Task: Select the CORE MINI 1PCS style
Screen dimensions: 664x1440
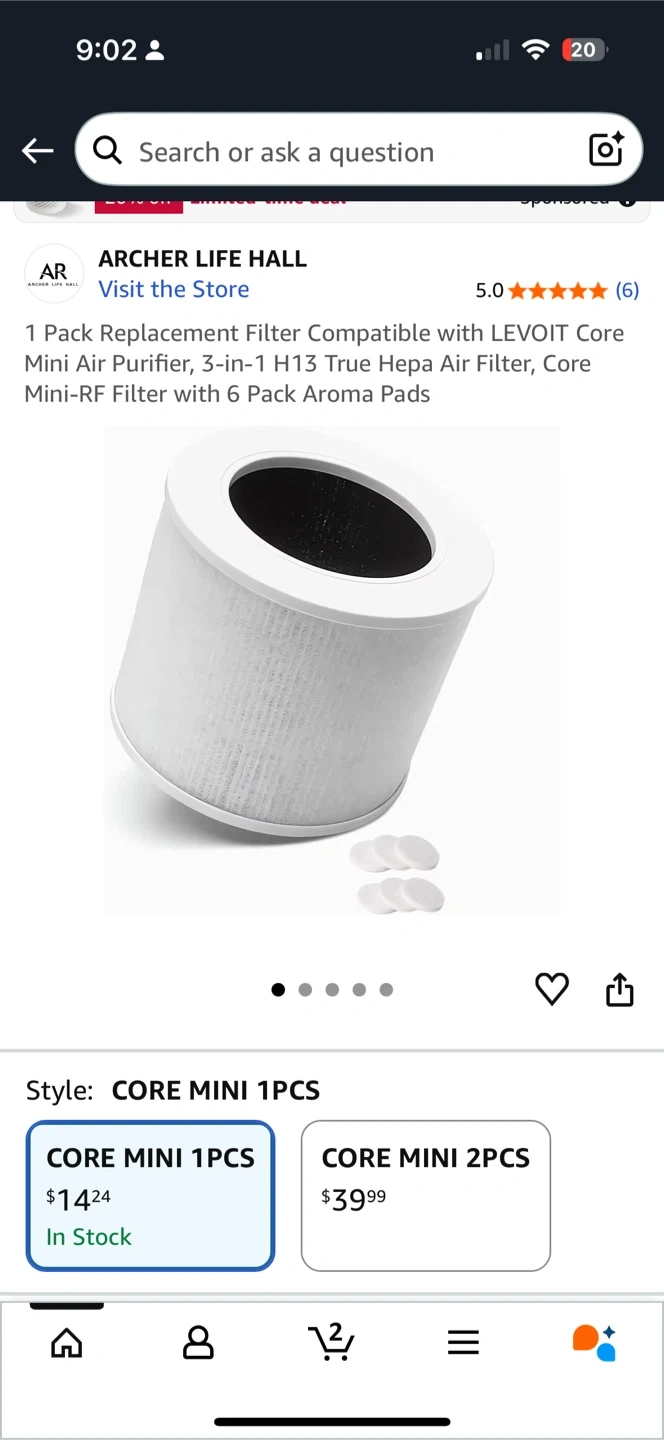Action: [150, 1195]
